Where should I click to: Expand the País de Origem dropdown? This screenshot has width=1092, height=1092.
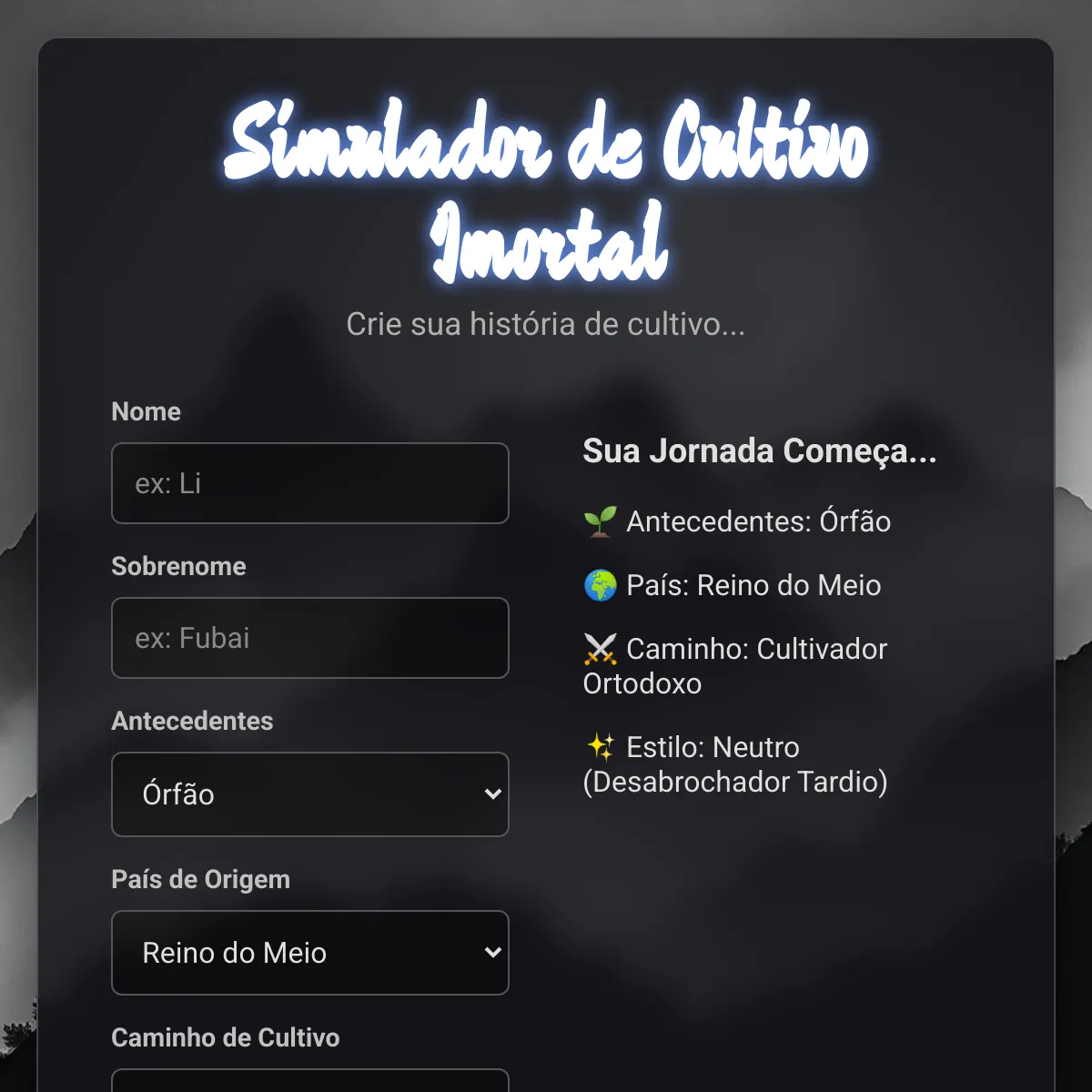pyautogui.click(x=309, y=953)
